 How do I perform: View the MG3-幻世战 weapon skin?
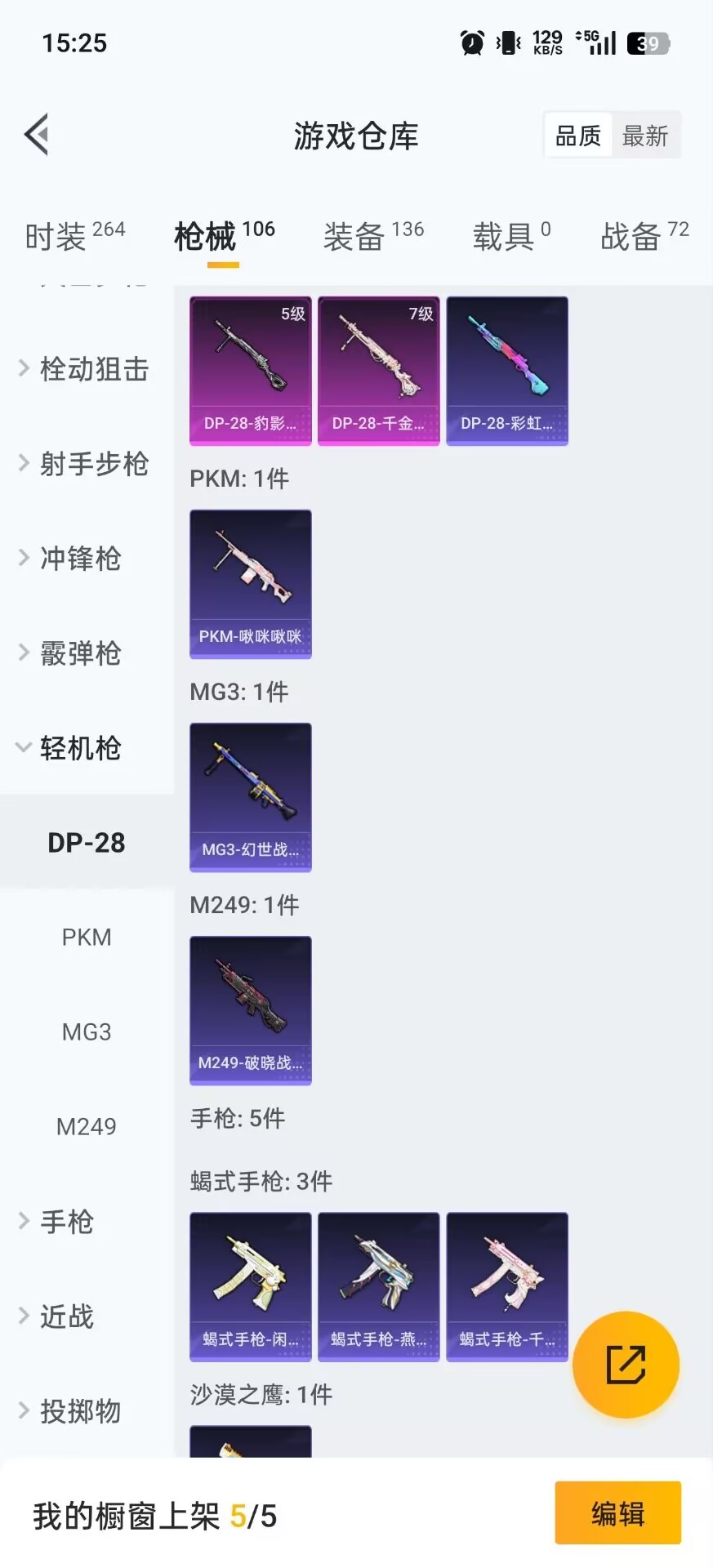coord(250,795)
